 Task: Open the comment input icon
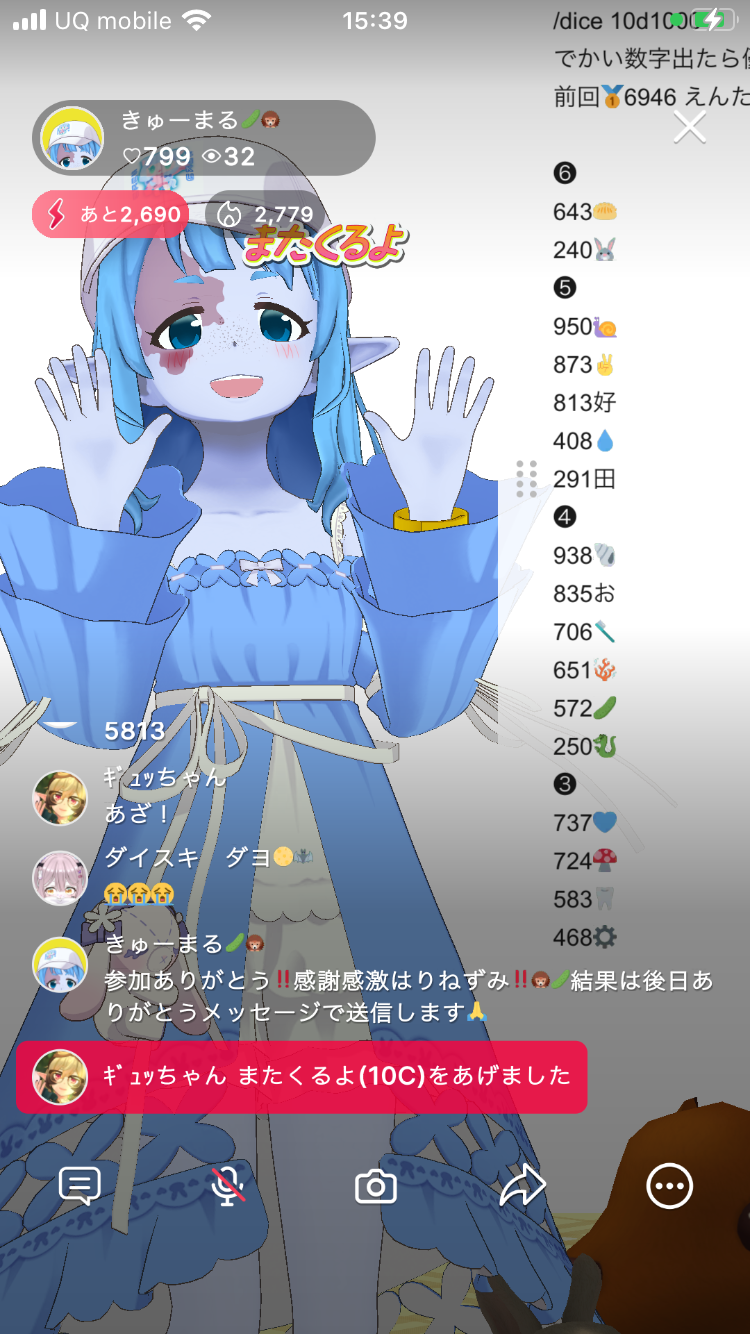tap(80, 1187)
